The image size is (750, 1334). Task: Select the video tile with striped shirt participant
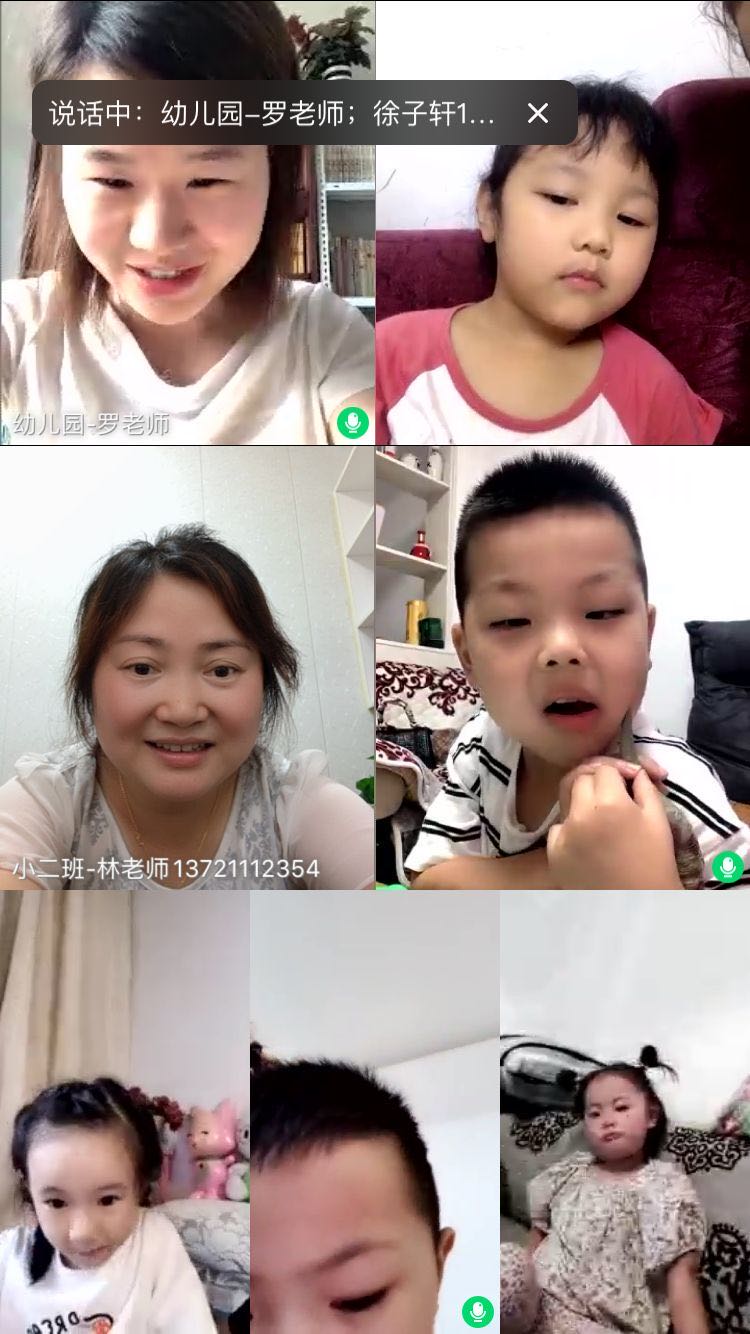click(x=562, y=667)
